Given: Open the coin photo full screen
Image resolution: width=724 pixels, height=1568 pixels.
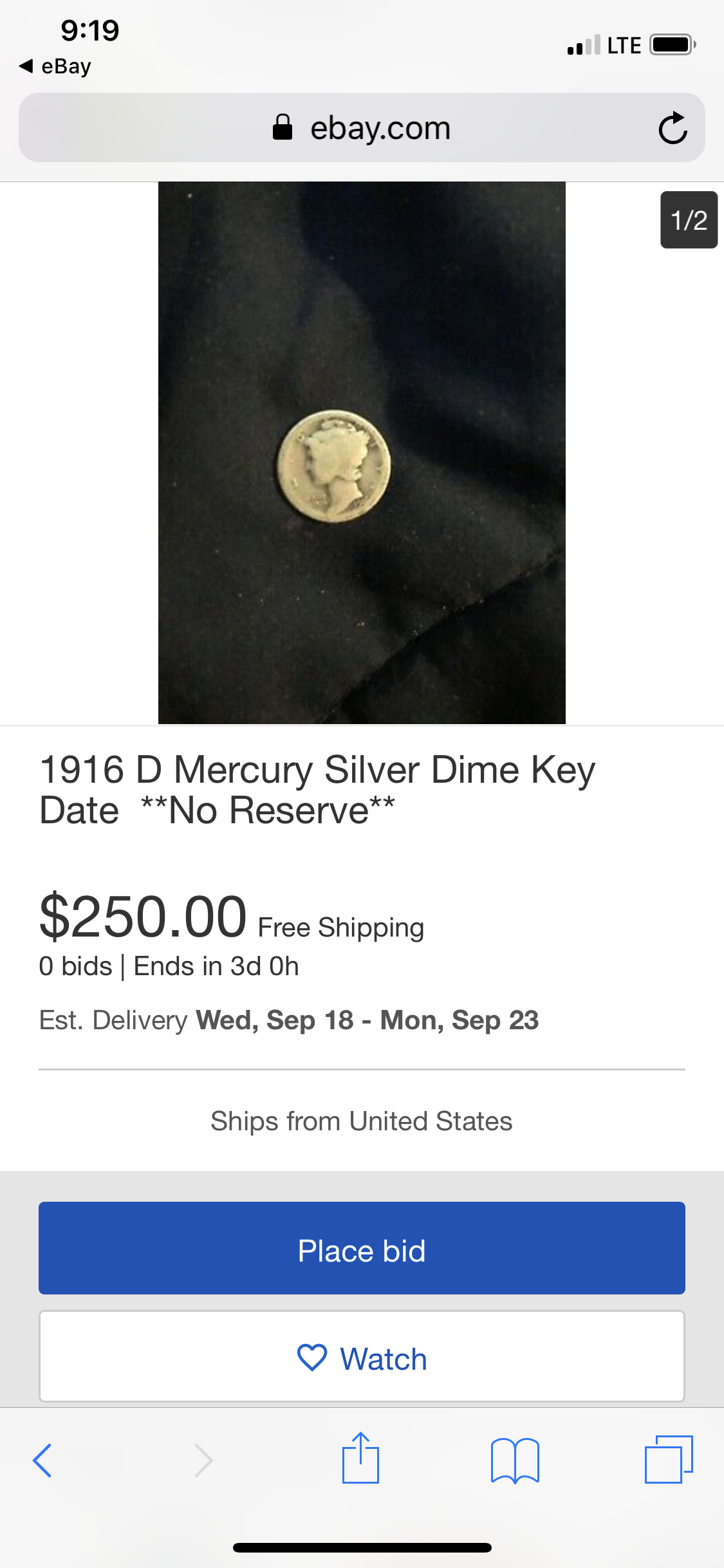Looking at the screenshot, I should [362, 453].
